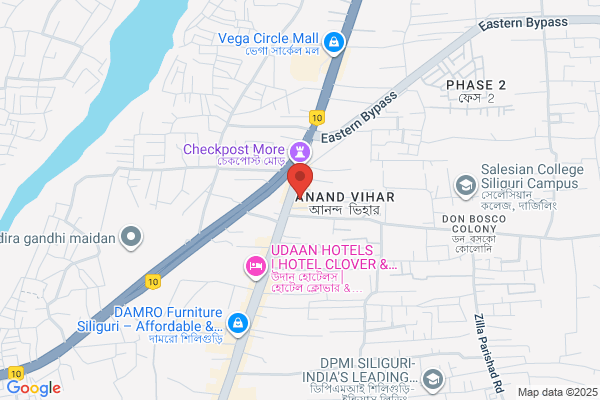The width and height of the screenshot is (600, 400).
Task: Tap the red location pin at Anand Vihar
Action: [x=300, y=180]
